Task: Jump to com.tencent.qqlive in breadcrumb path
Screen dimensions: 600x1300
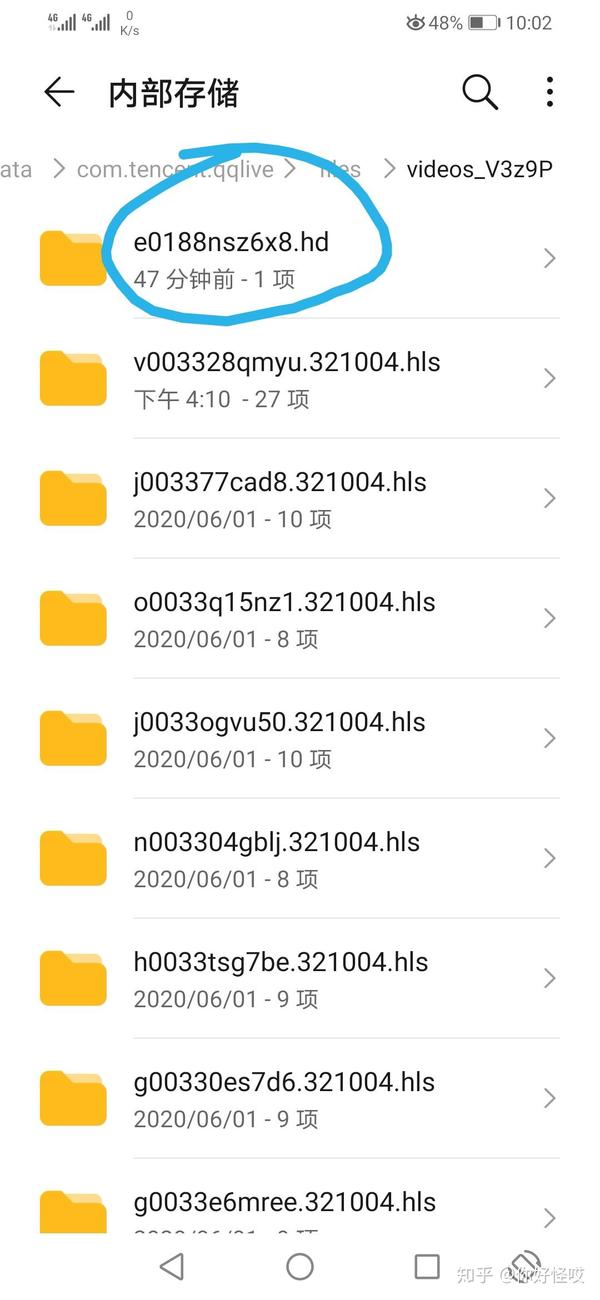Action: [x=175, y=169]
